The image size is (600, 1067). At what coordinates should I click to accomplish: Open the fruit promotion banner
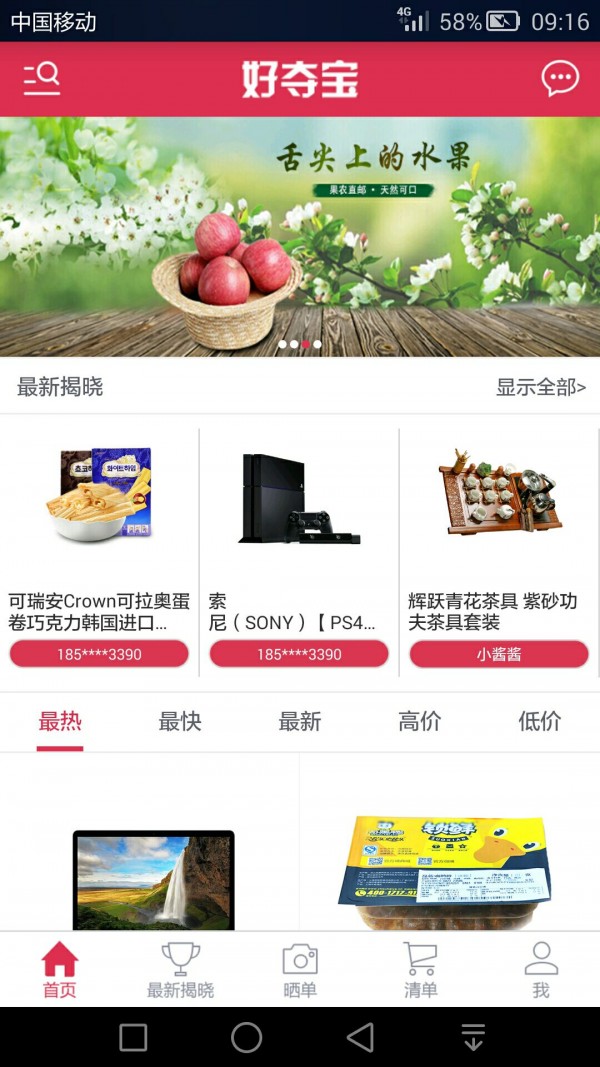click(x=300, y=236)
